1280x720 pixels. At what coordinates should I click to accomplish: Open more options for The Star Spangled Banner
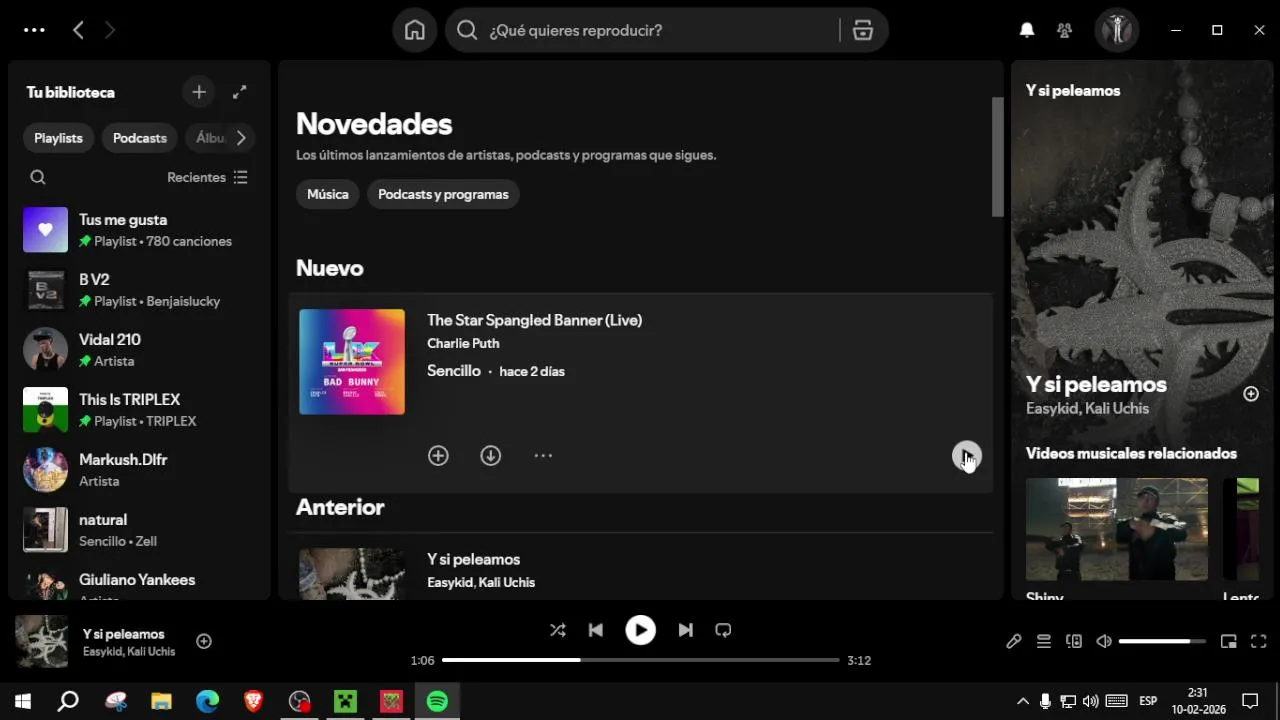[x=543, y=456]
